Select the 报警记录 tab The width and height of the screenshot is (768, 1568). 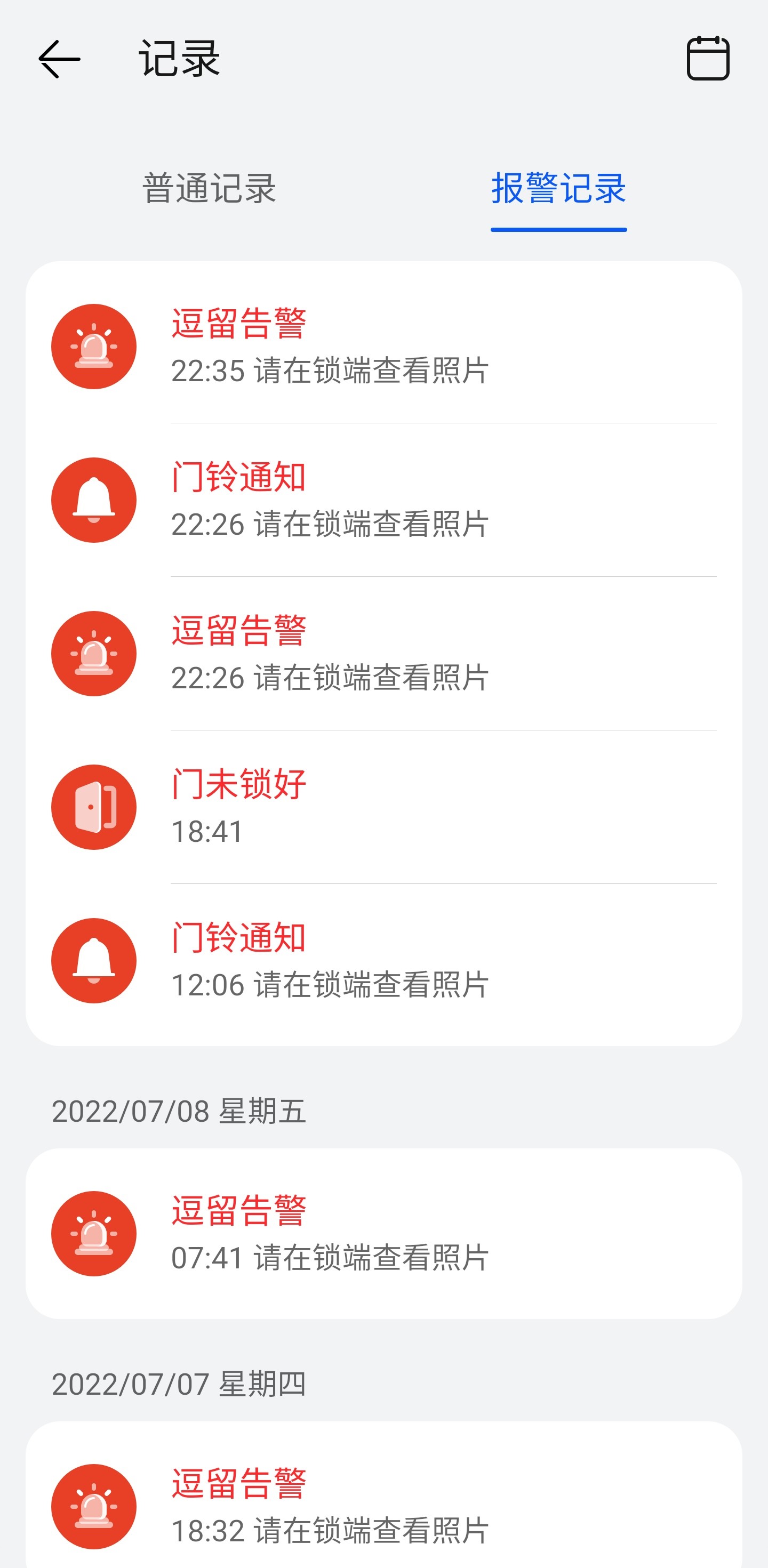point(558,188)
